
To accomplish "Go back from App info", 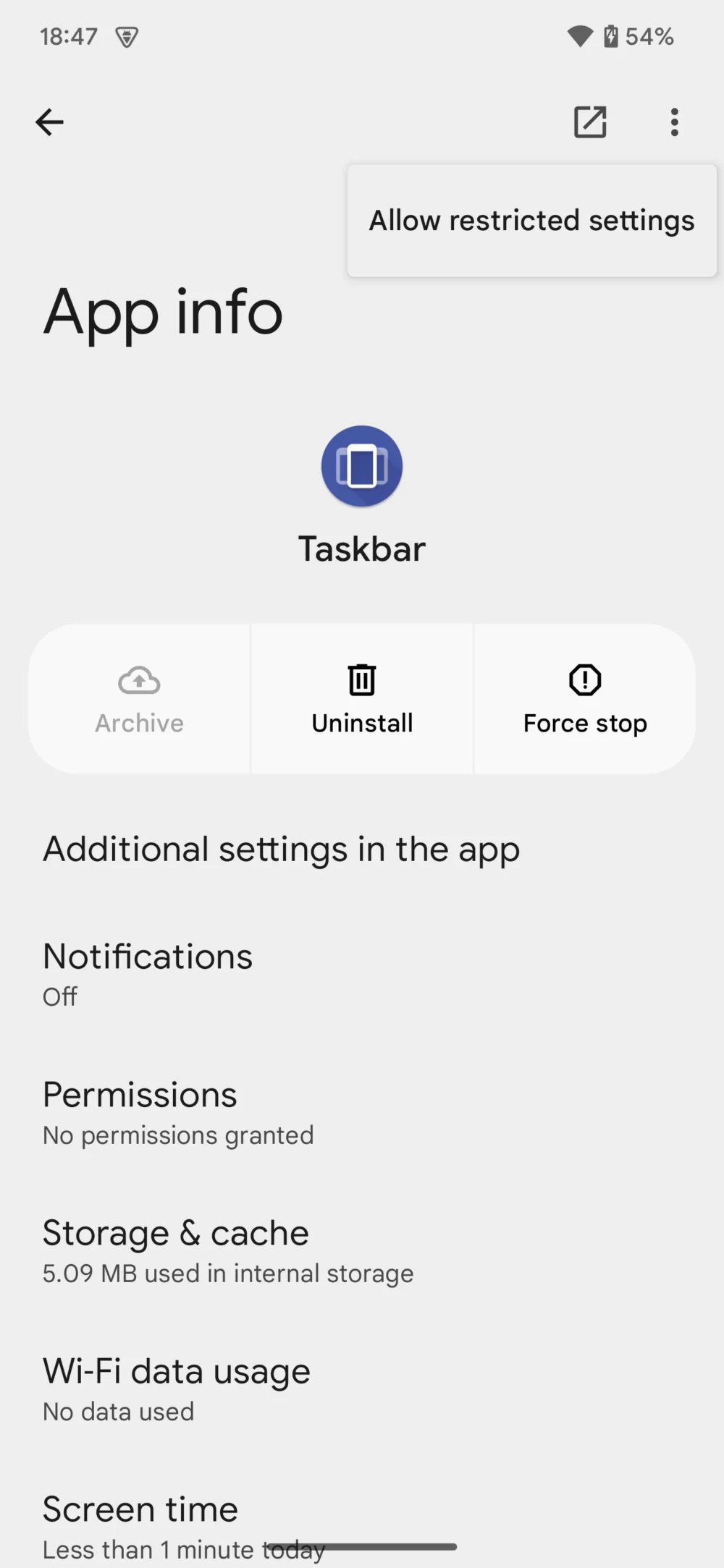I will point(49,122).
